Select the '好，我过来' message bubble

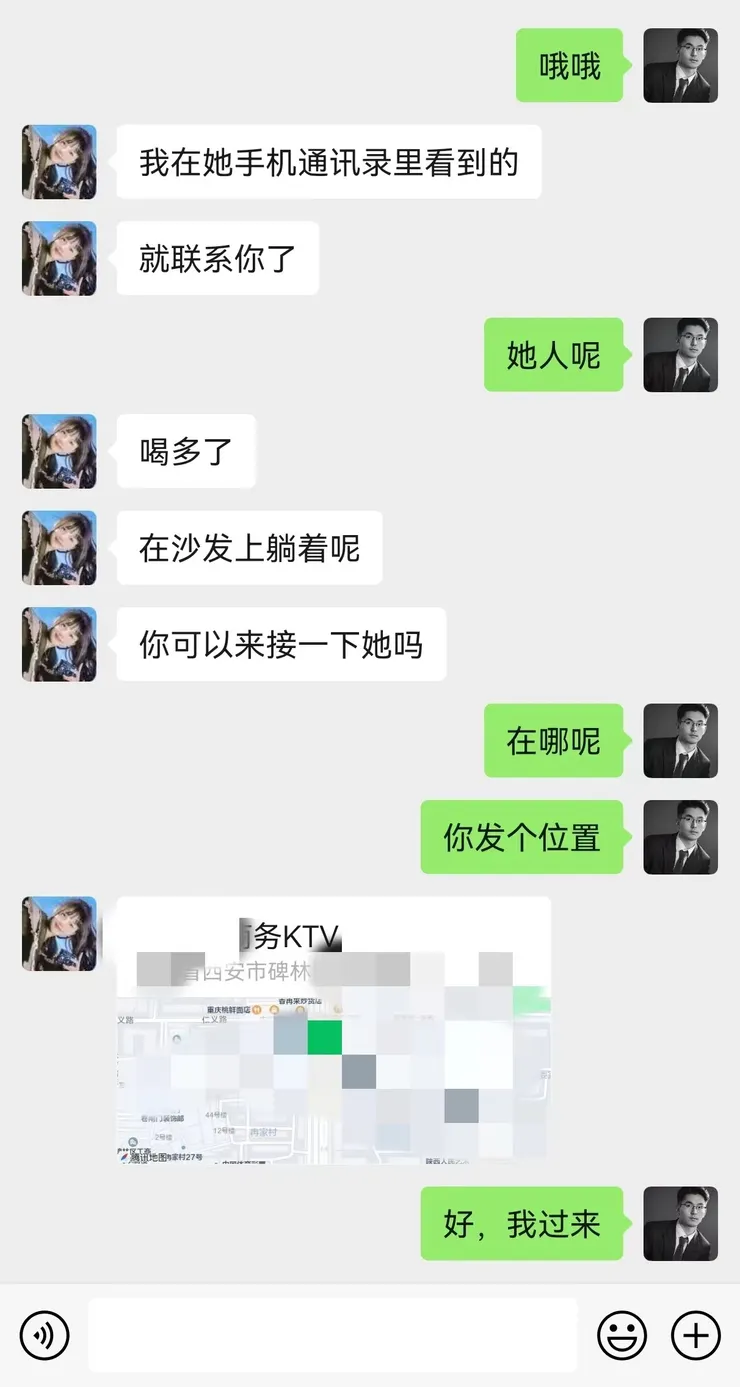[x=521, y=1224]
